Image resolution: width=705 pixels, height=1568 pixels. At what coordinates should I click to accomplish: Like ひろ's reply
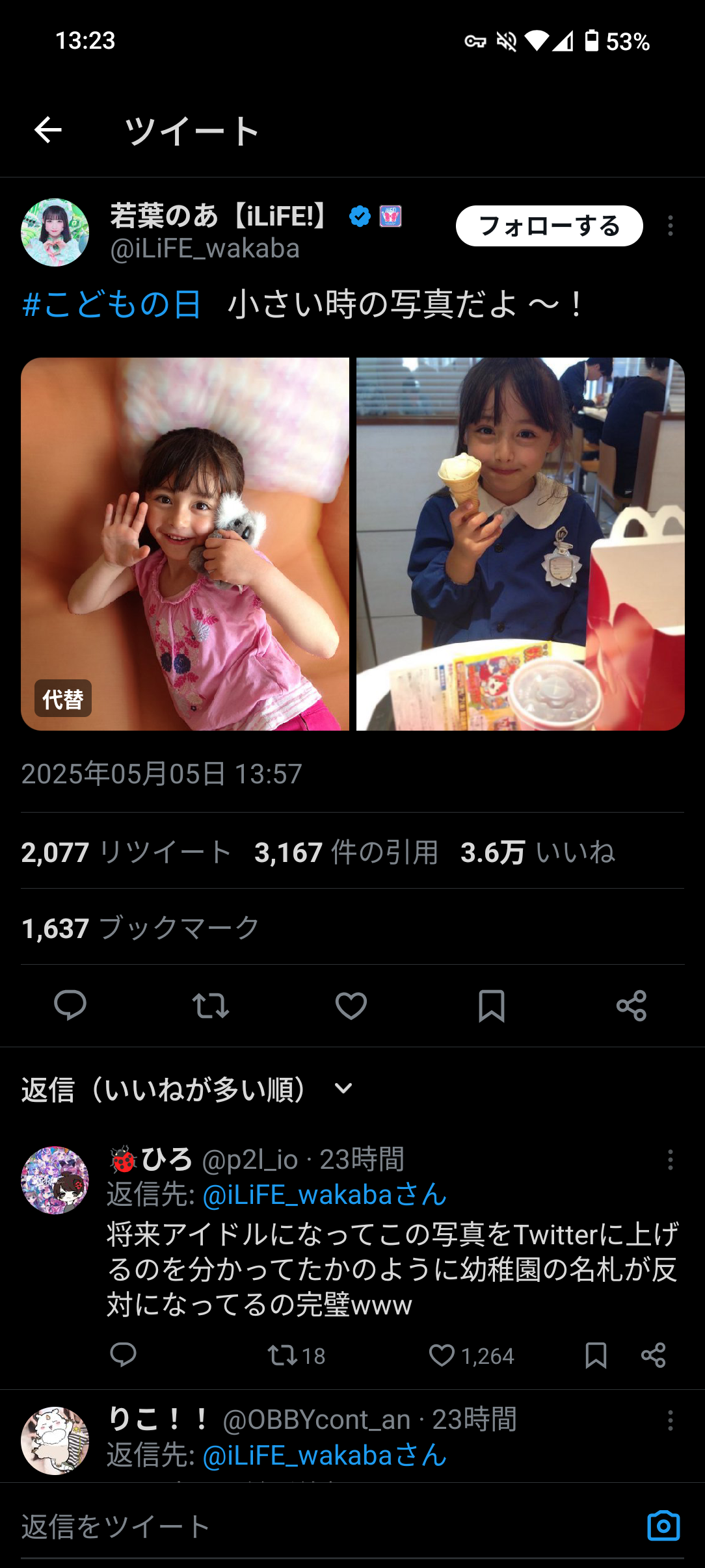pos(442,1355)
